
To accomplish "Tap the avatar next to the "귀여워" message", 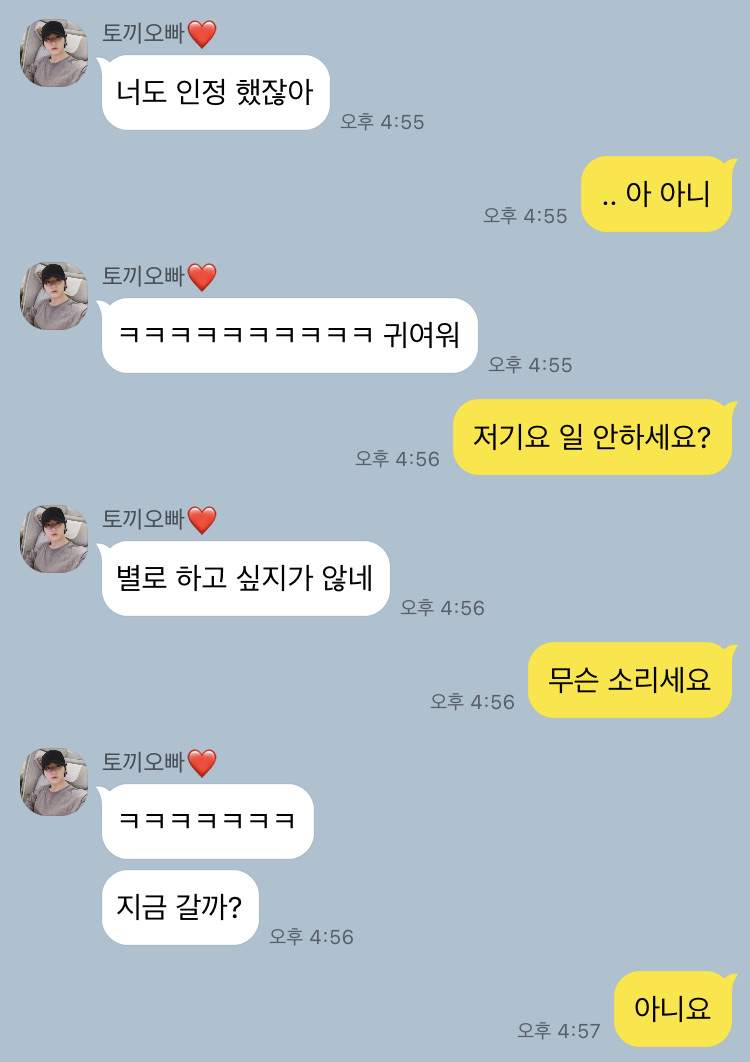I will (54, 296).
